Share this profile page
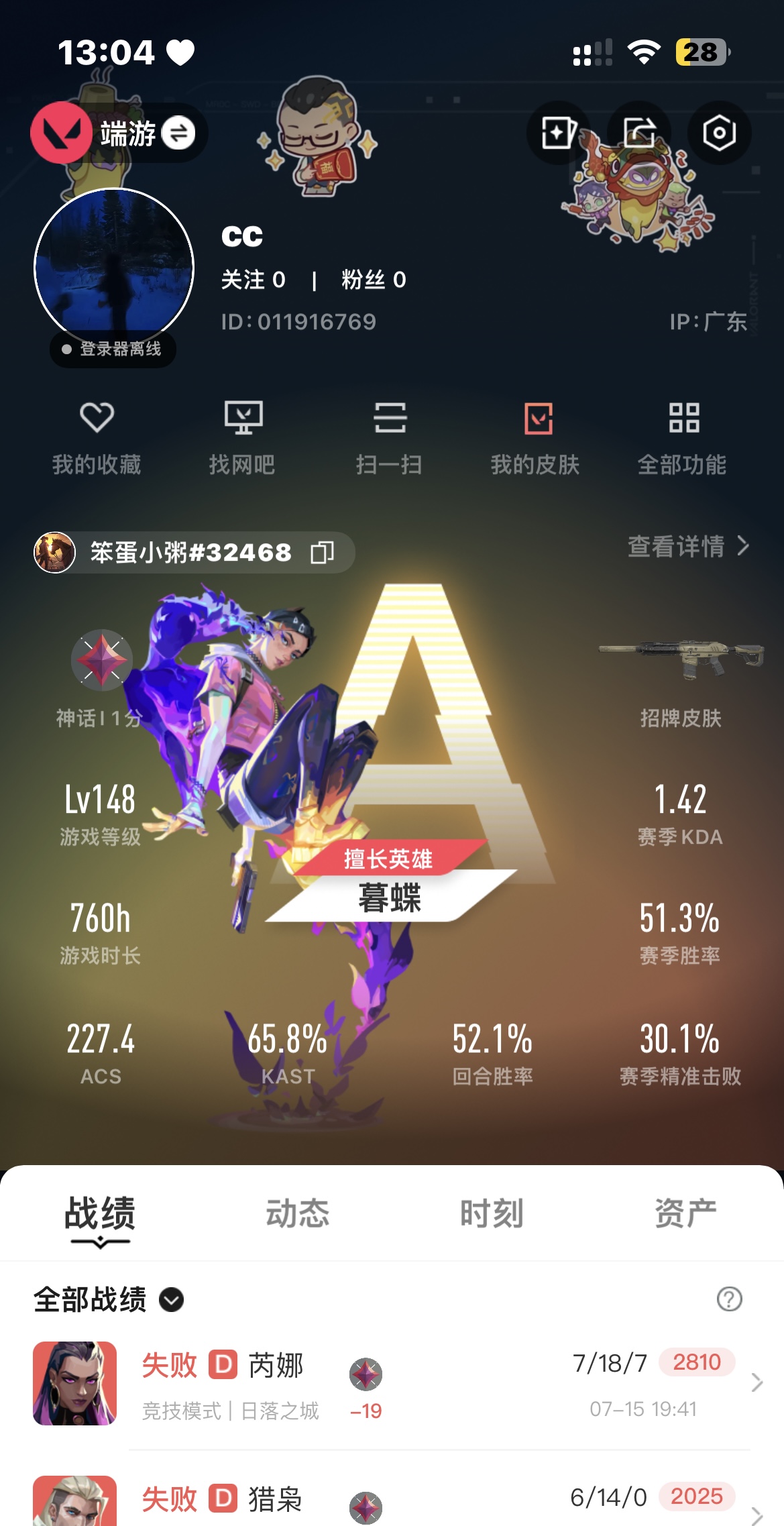Screen dimensions: 784x1526 (639, 133)
